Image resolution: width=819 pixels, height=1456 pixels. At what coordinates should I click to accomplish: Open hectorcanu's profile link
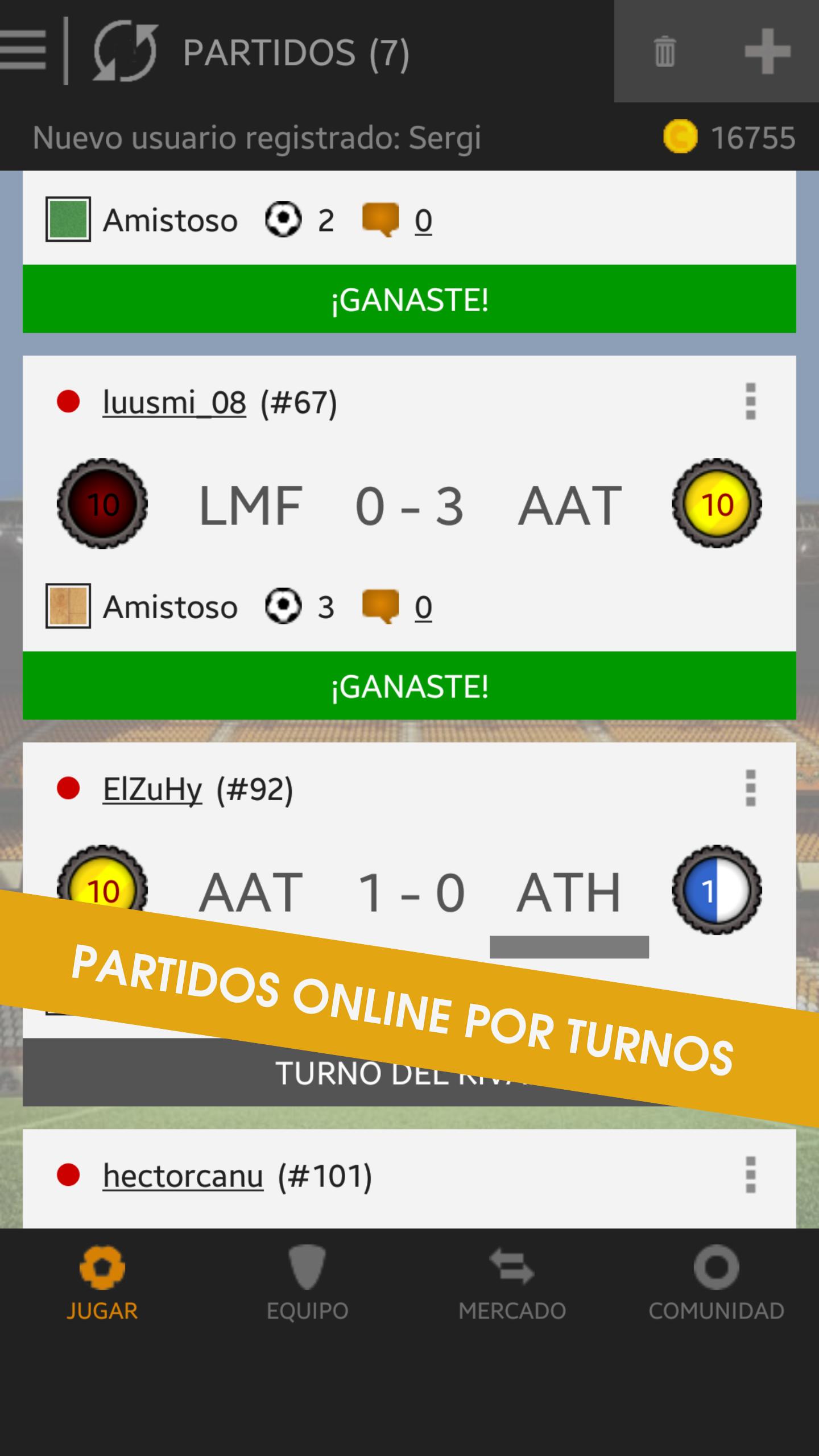click(183, 1176)
